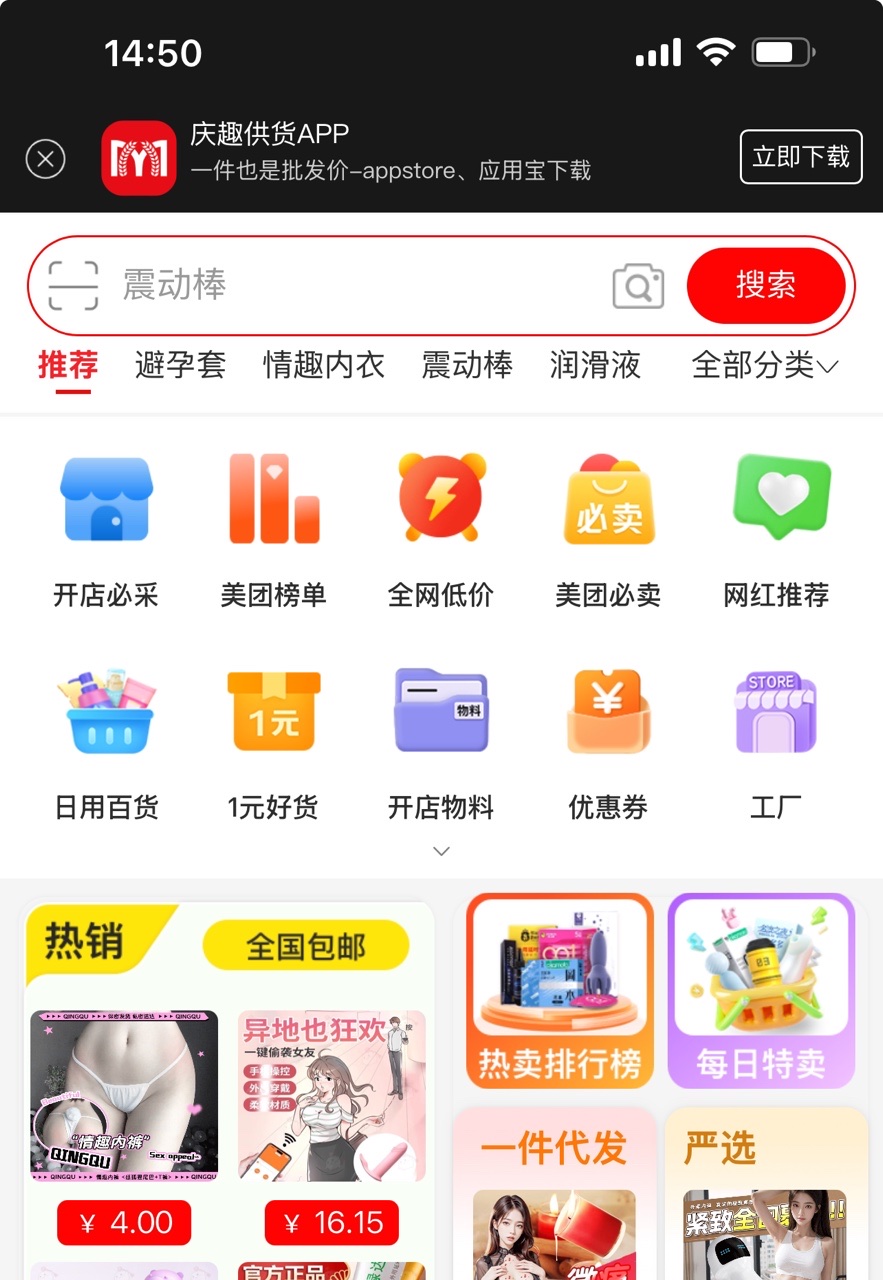Image resolution: width=883 pixels, height=1280 pixels.
Task: Expand more categories with the down chevron
Action: click(441, 851)
